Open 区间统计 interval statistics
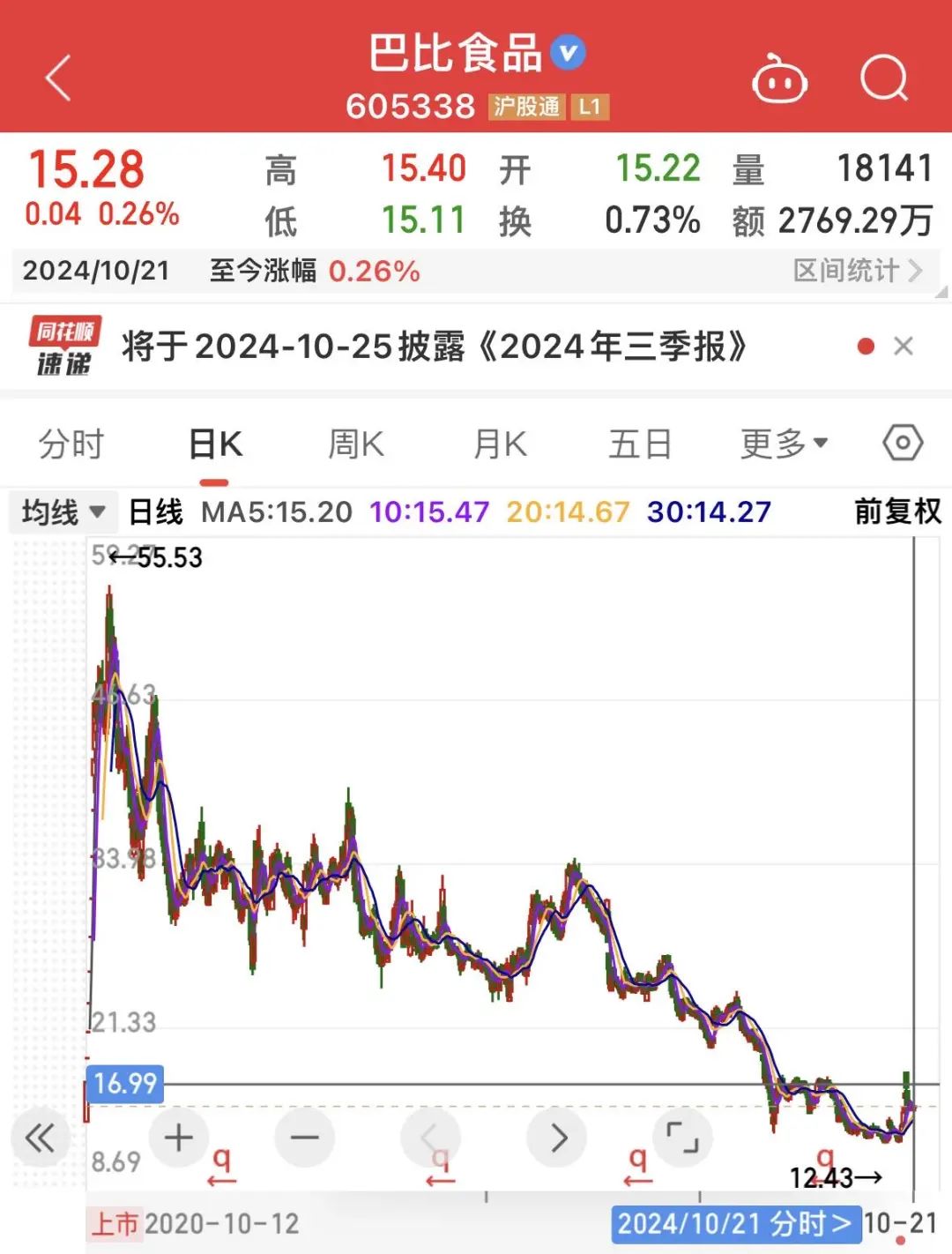 857,271
